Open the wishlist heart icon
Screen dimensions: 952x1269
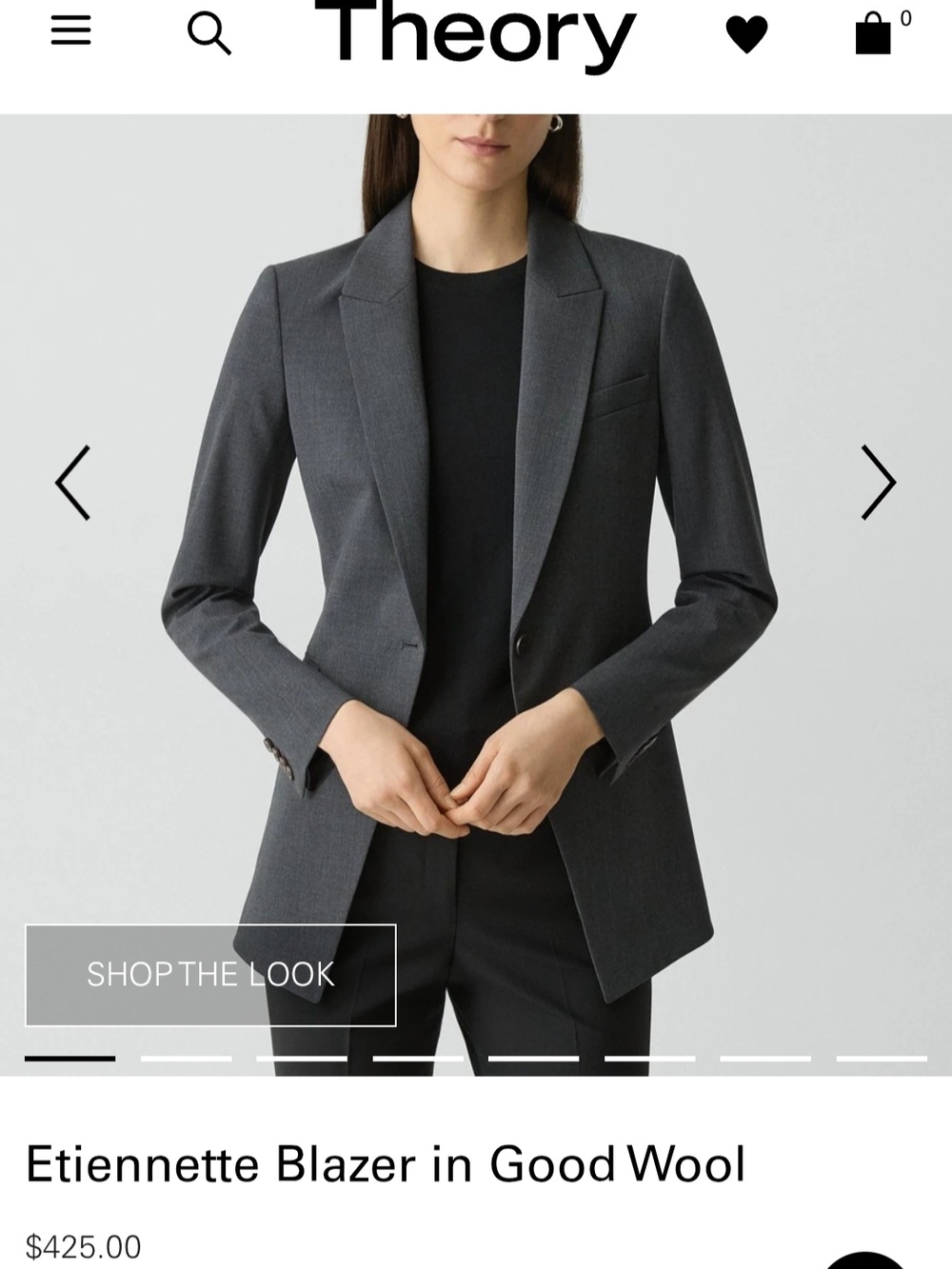[x=748, y=34]
